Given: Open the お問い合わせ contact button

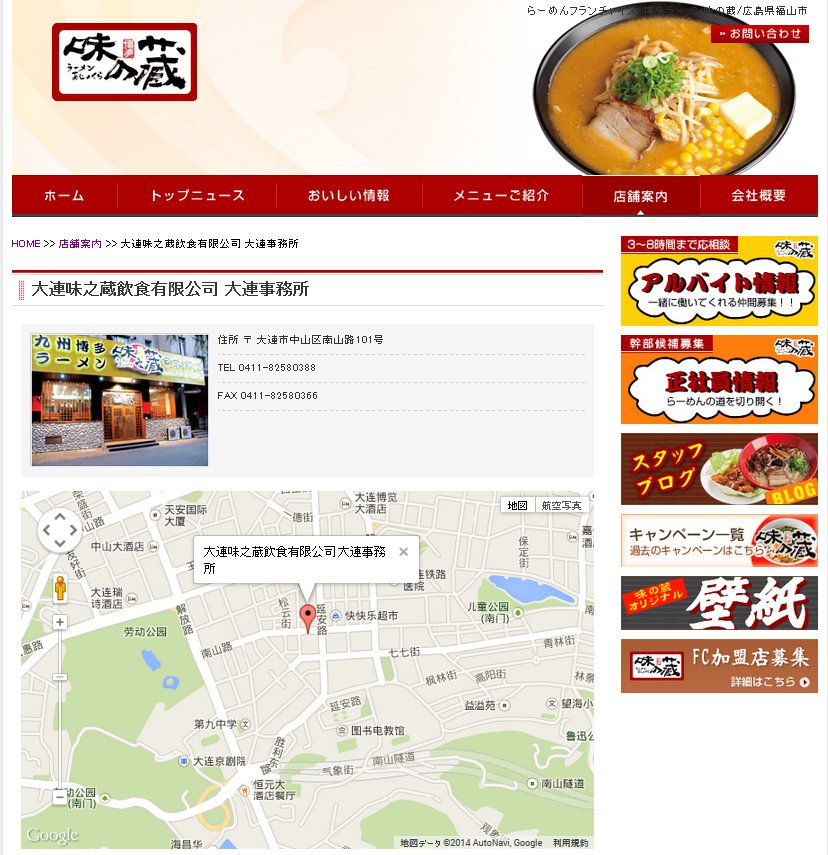Looking at the screenshot, I should pos(760,34).
